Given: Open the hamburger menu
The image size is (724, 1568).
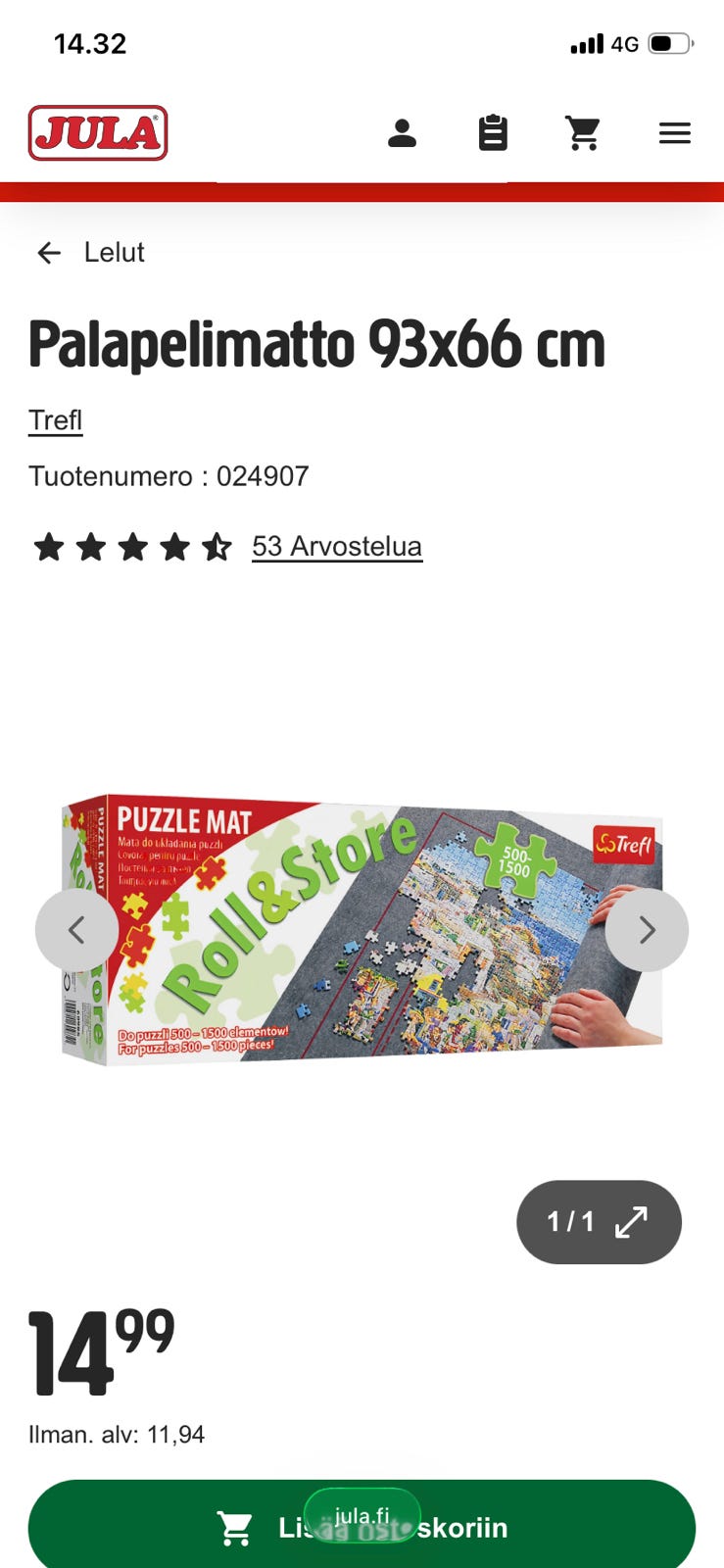Looking at the screenshot, I should tap(675, 132).
